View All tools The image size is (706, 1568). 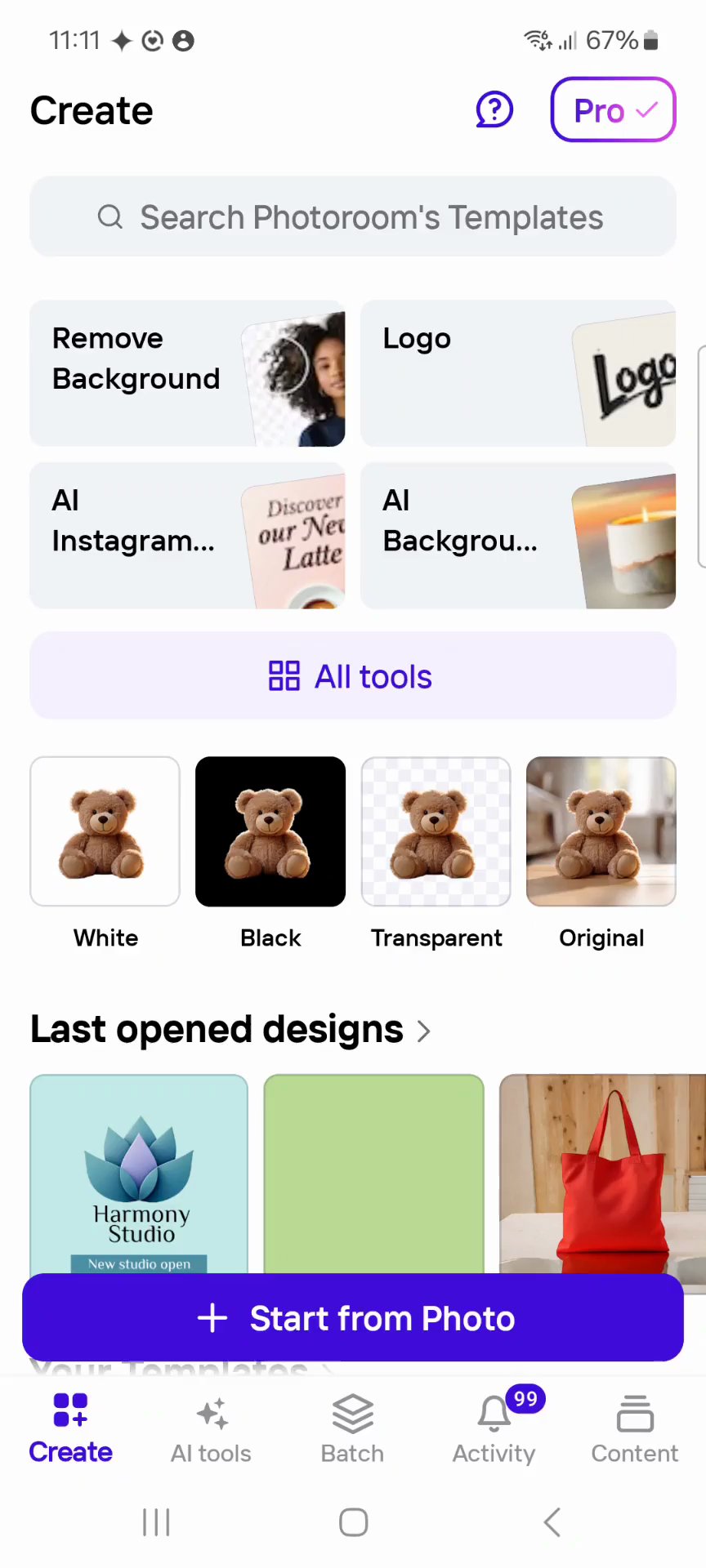click(x=353, y=676)
